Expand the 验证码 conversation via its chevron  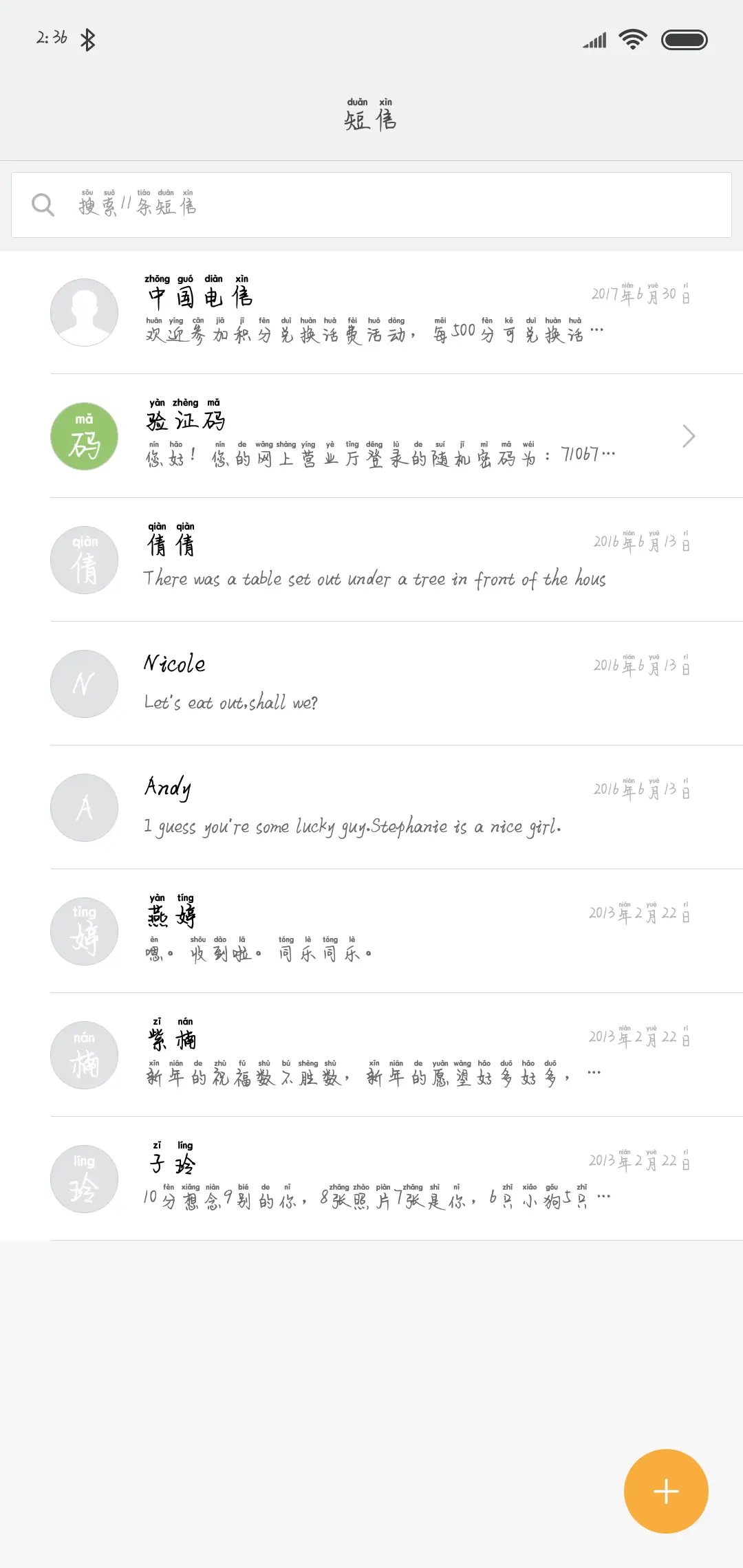pos(688,436)
